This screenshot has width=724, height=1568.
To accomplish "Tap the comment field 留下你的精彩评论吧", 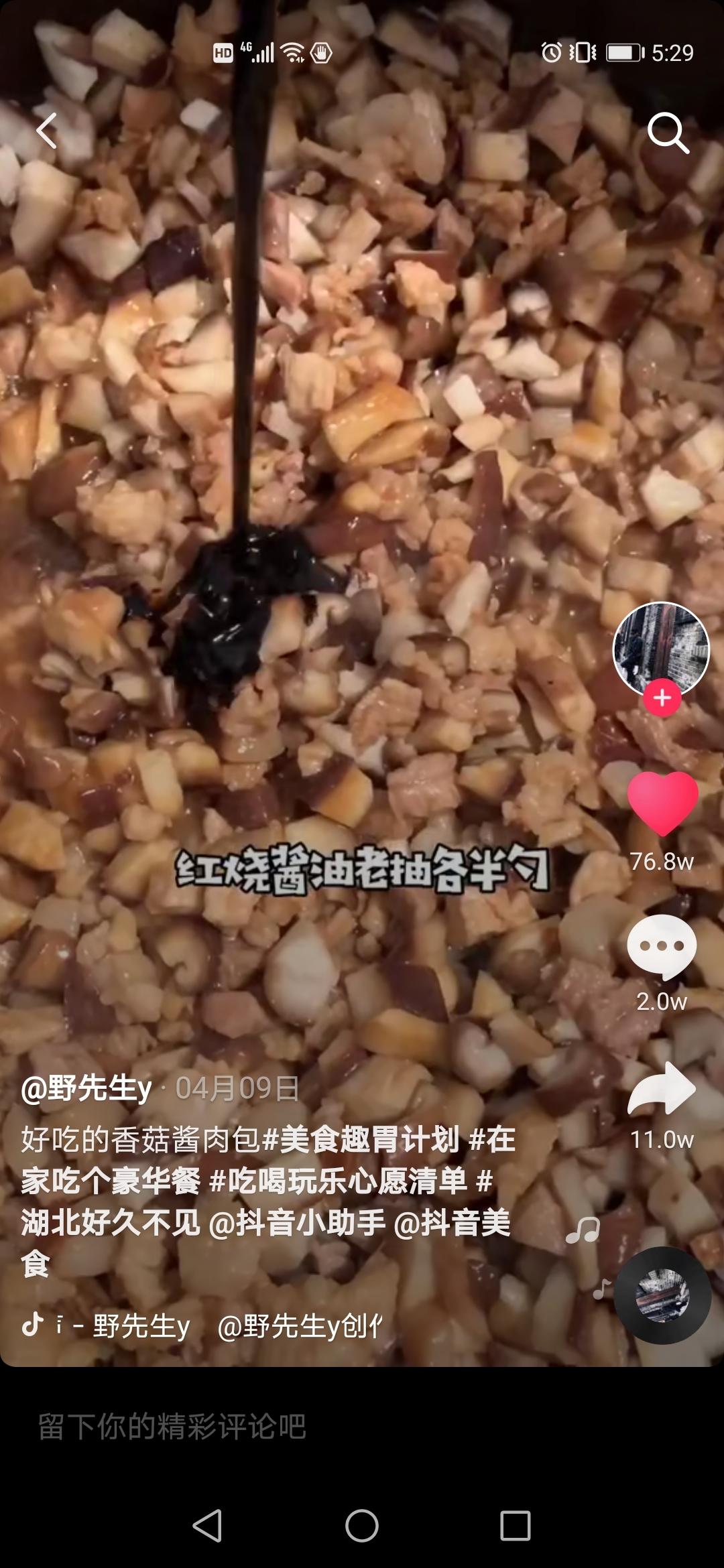I will (172, 1427).
